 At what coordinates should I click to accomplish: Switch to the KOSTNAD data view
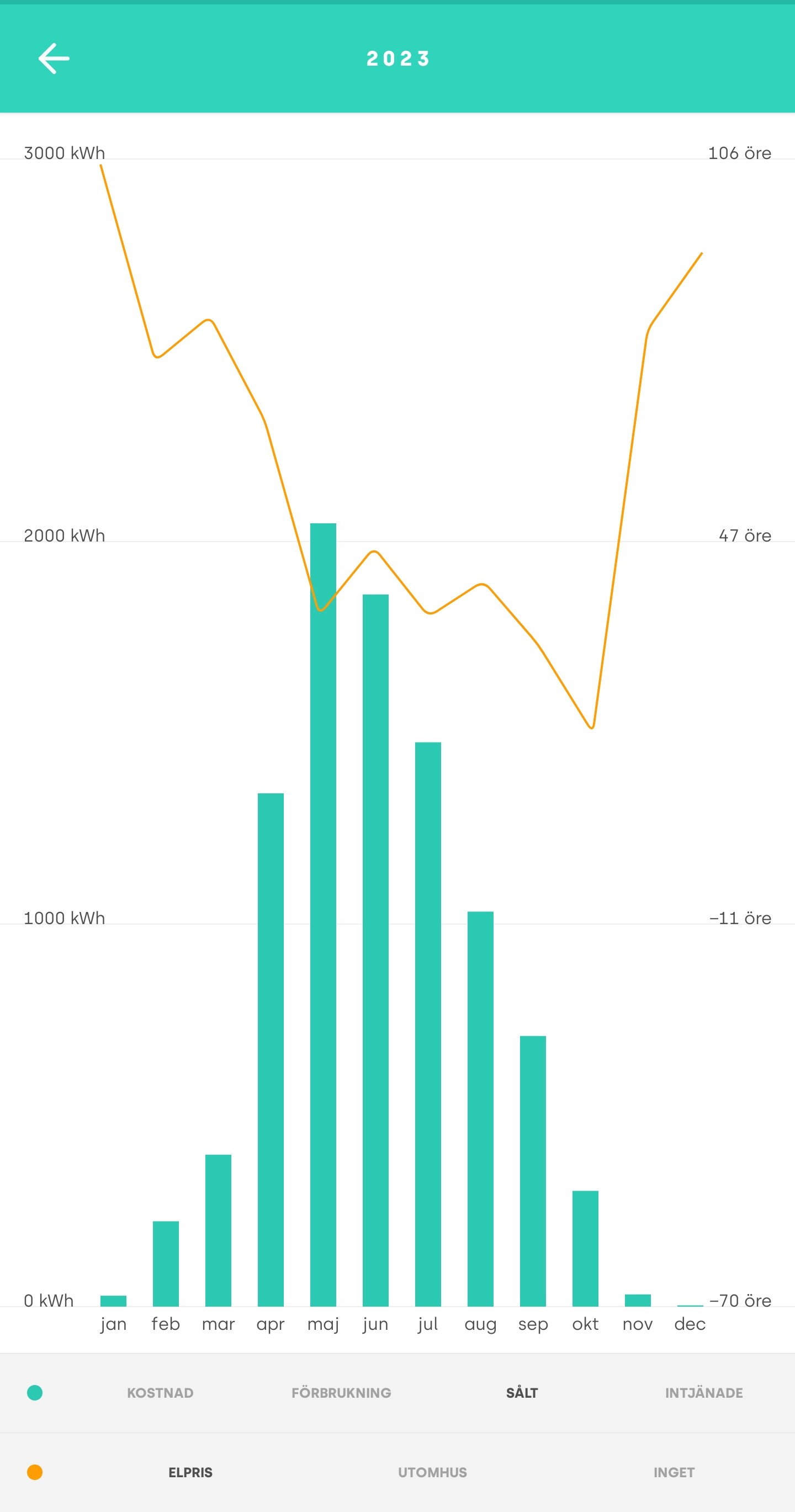[x=160, y=1393]
